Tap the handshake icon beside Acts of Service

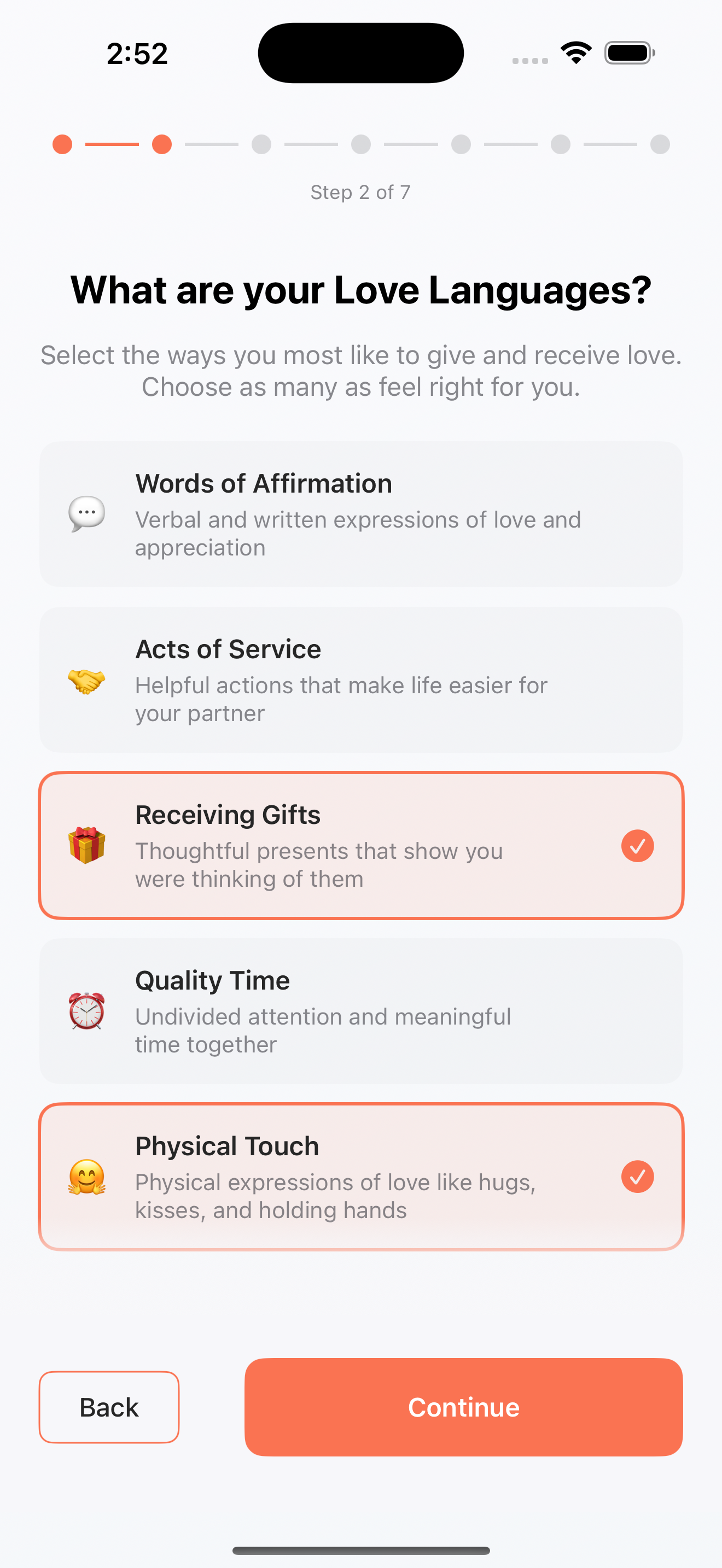pyautogui.click(x=86, y=682)
